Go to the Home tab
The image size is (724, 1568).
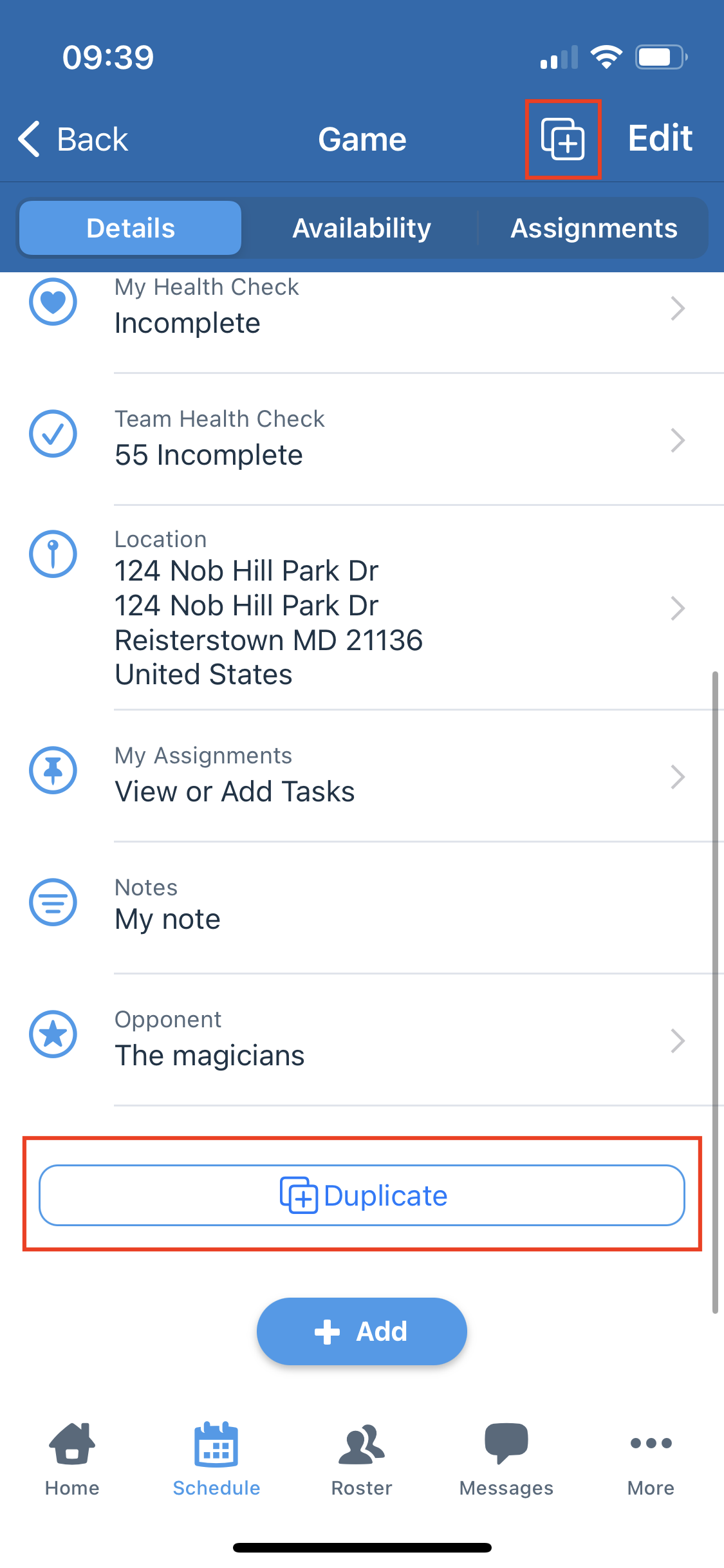[72, 1459]
